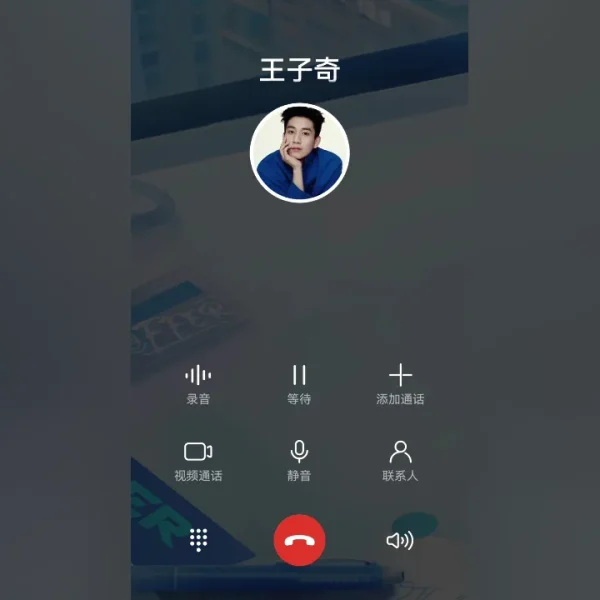
Task: Hang up the call with 王子奇
Action: click(299, 540)
